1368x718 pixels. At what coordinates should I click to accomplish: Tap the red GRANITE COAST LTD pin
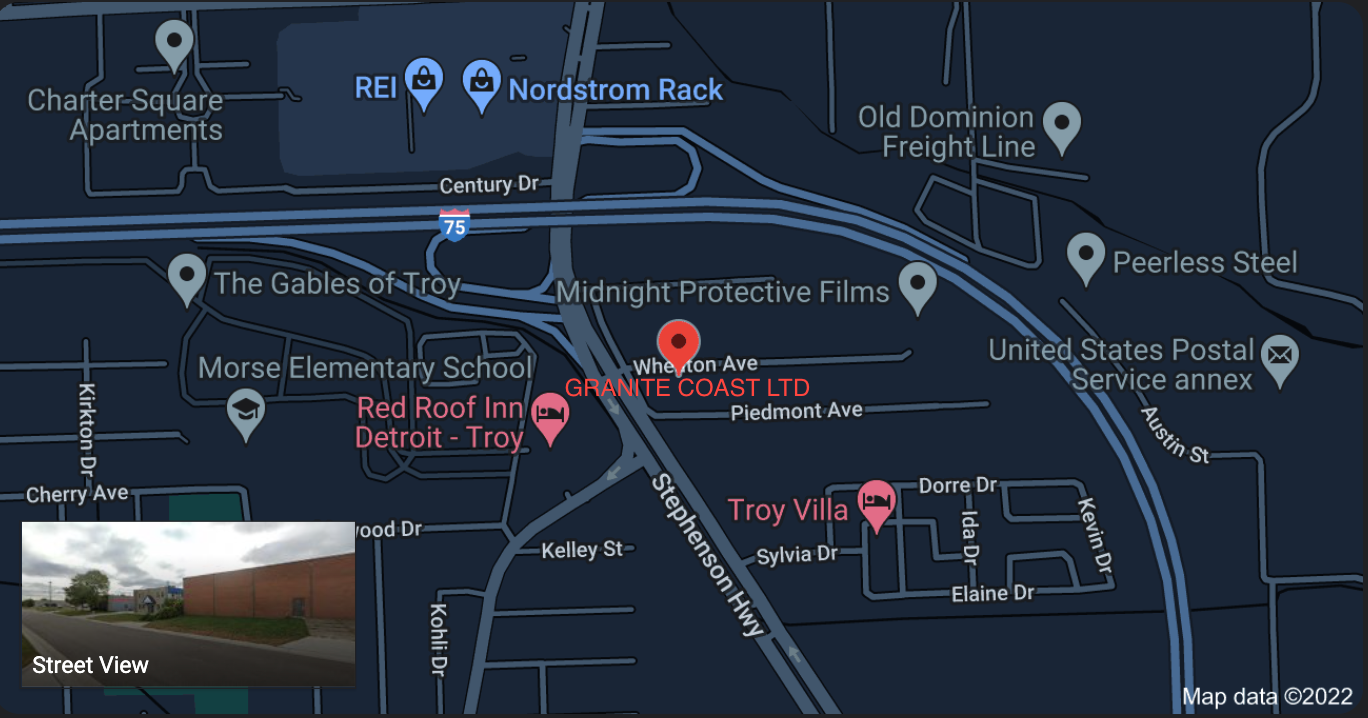(678, 344)
